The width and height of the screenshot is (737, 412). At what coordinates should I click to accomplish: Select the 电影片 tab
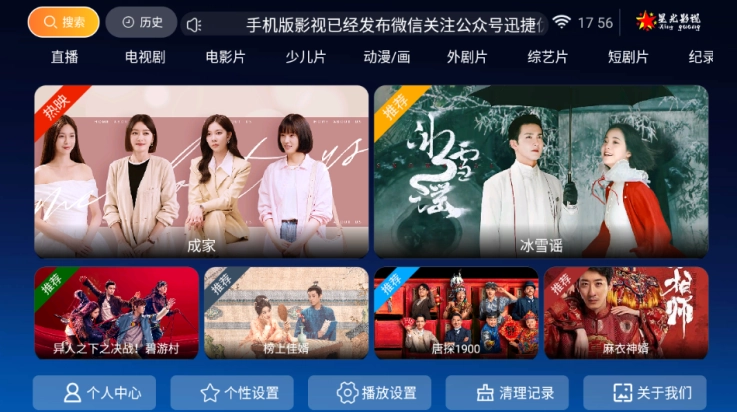click(225, 57)
